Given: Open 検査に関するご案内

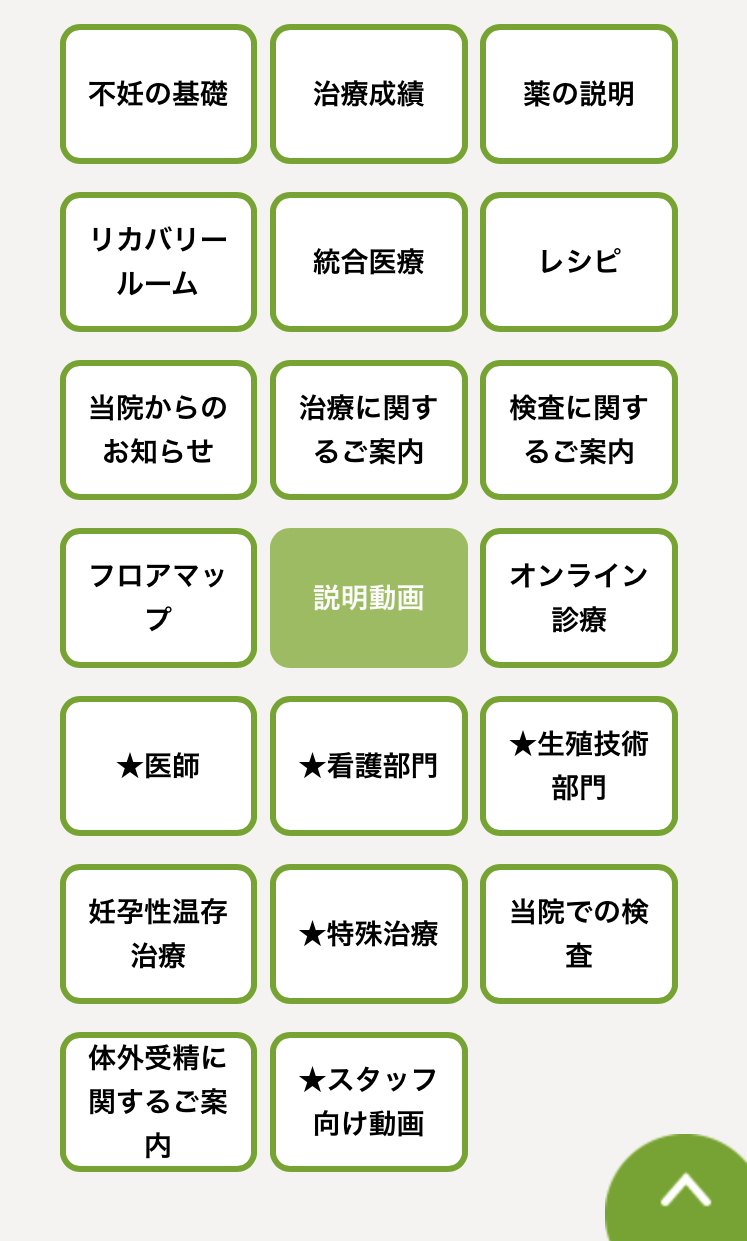Looking at the screenshot, I should point(579,430).
